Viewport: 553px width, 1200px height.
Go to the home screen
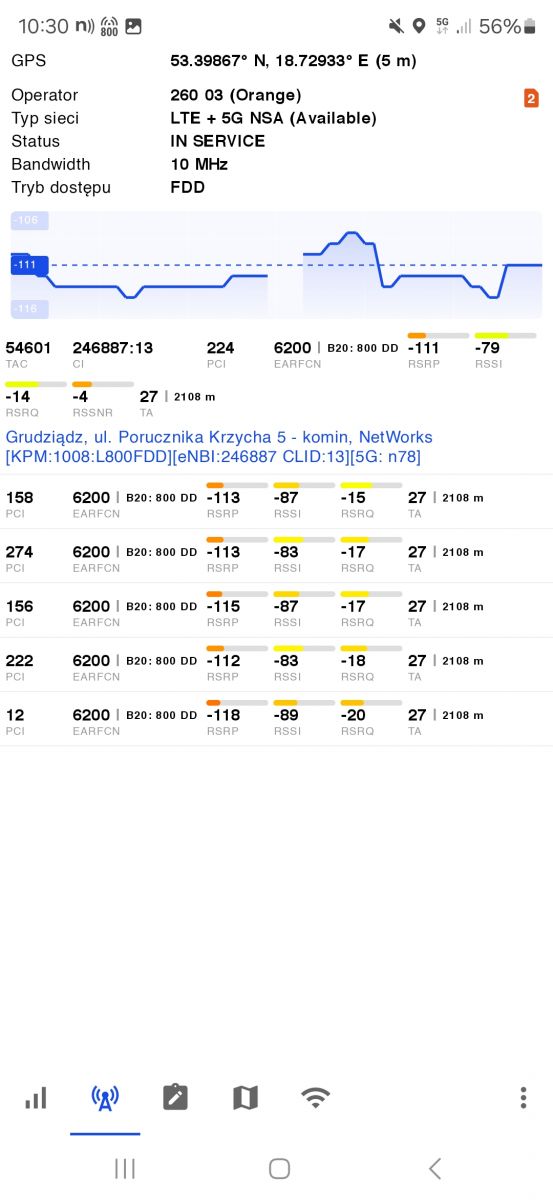point(279,1168)
